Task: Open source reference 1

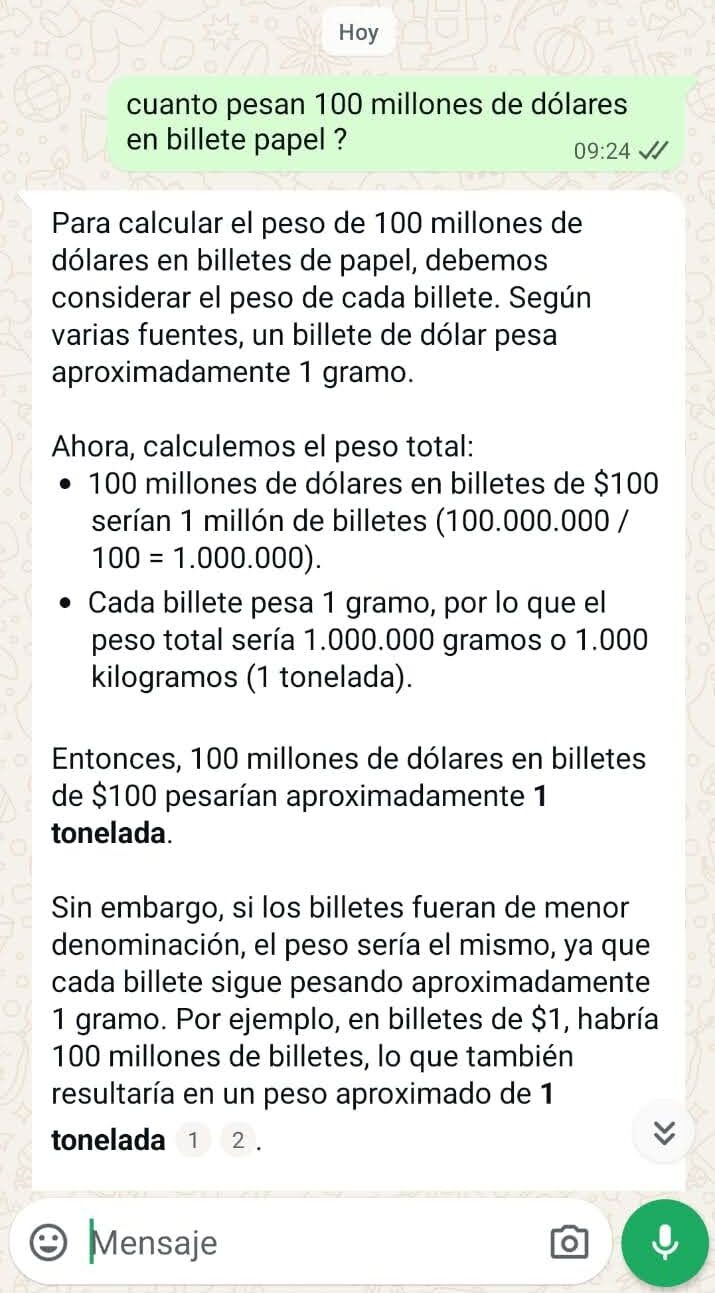Action: pyautogui.click(x=193, y=1140)
